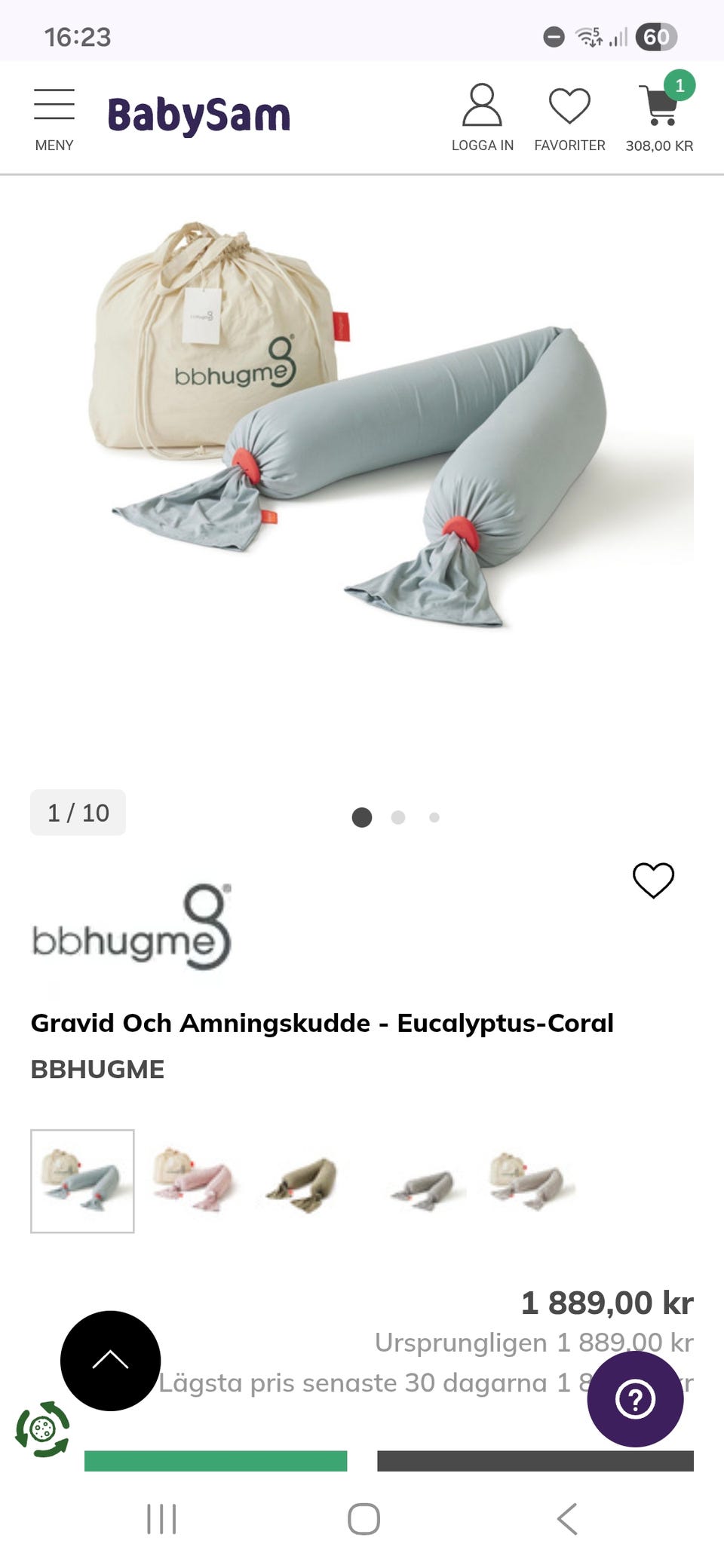Open the bbhugme brand logo link
Screen dimensions: 724x1568
point(132,928)
